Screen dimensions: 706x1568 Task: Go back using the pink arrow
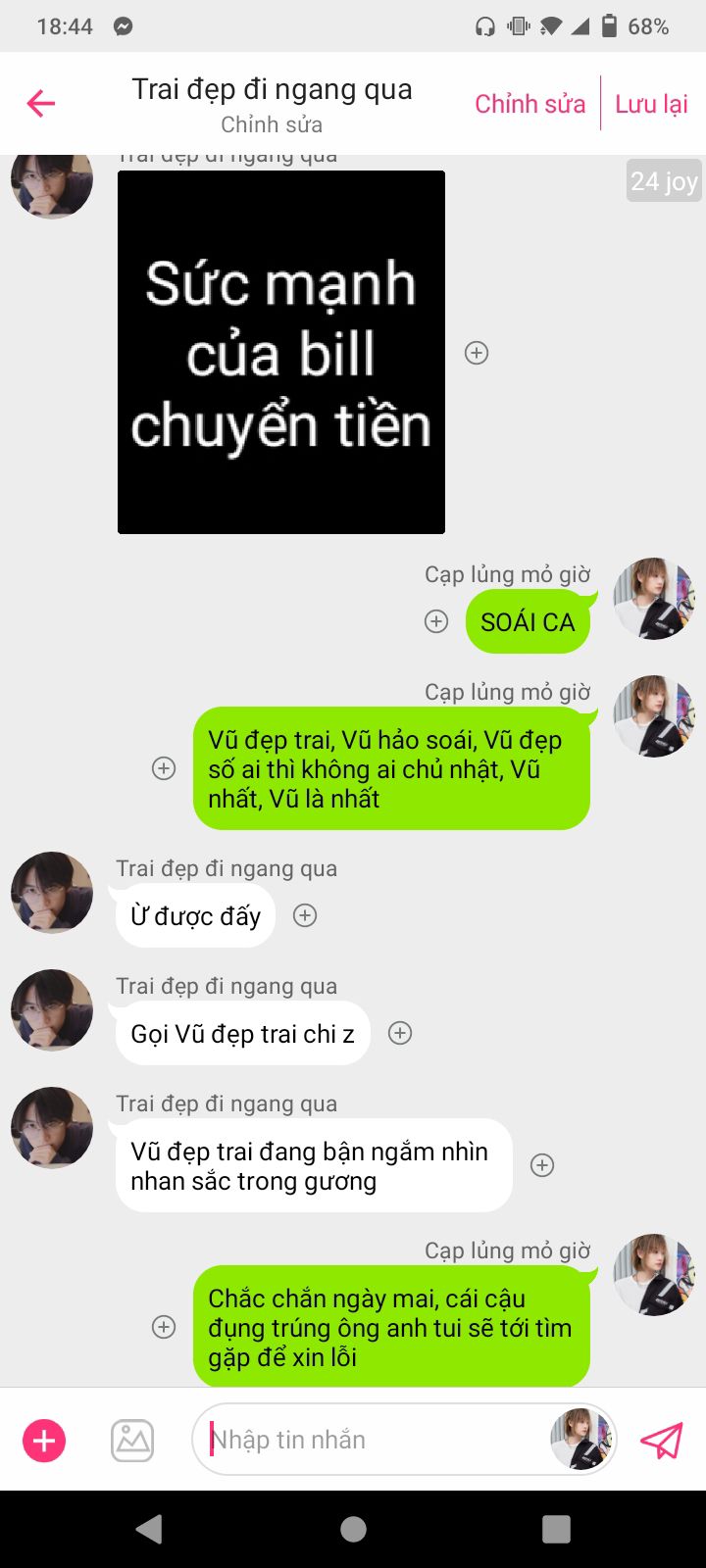click(41, 103)
